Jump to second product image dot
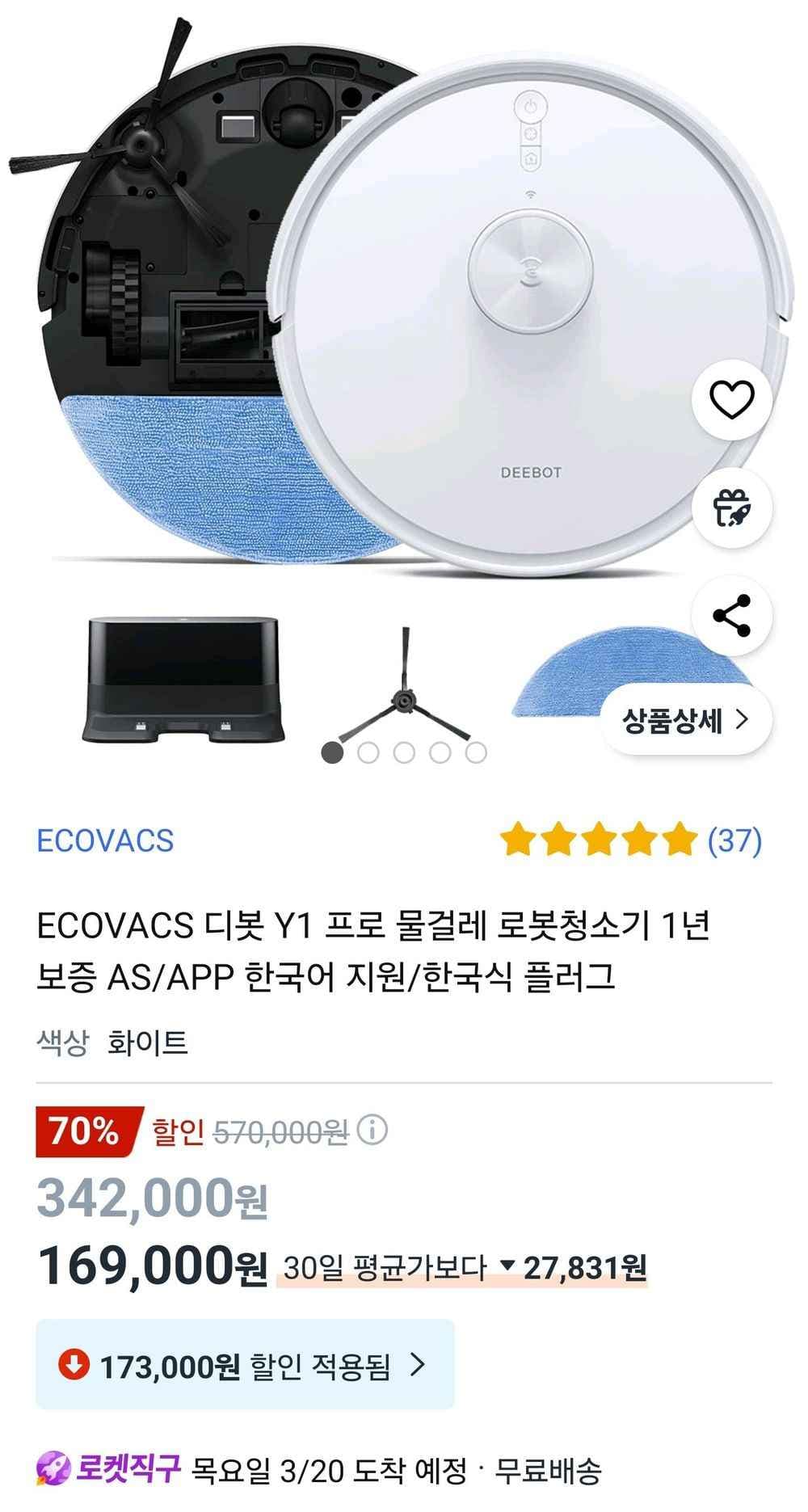 click(368, 752)
